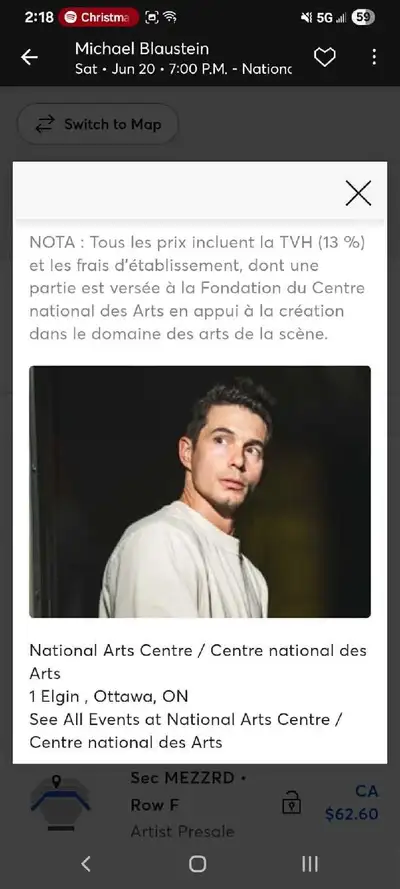
Task: Open the three-dot overflow menu
Action: pyautogui.click(x=374, y=57)
